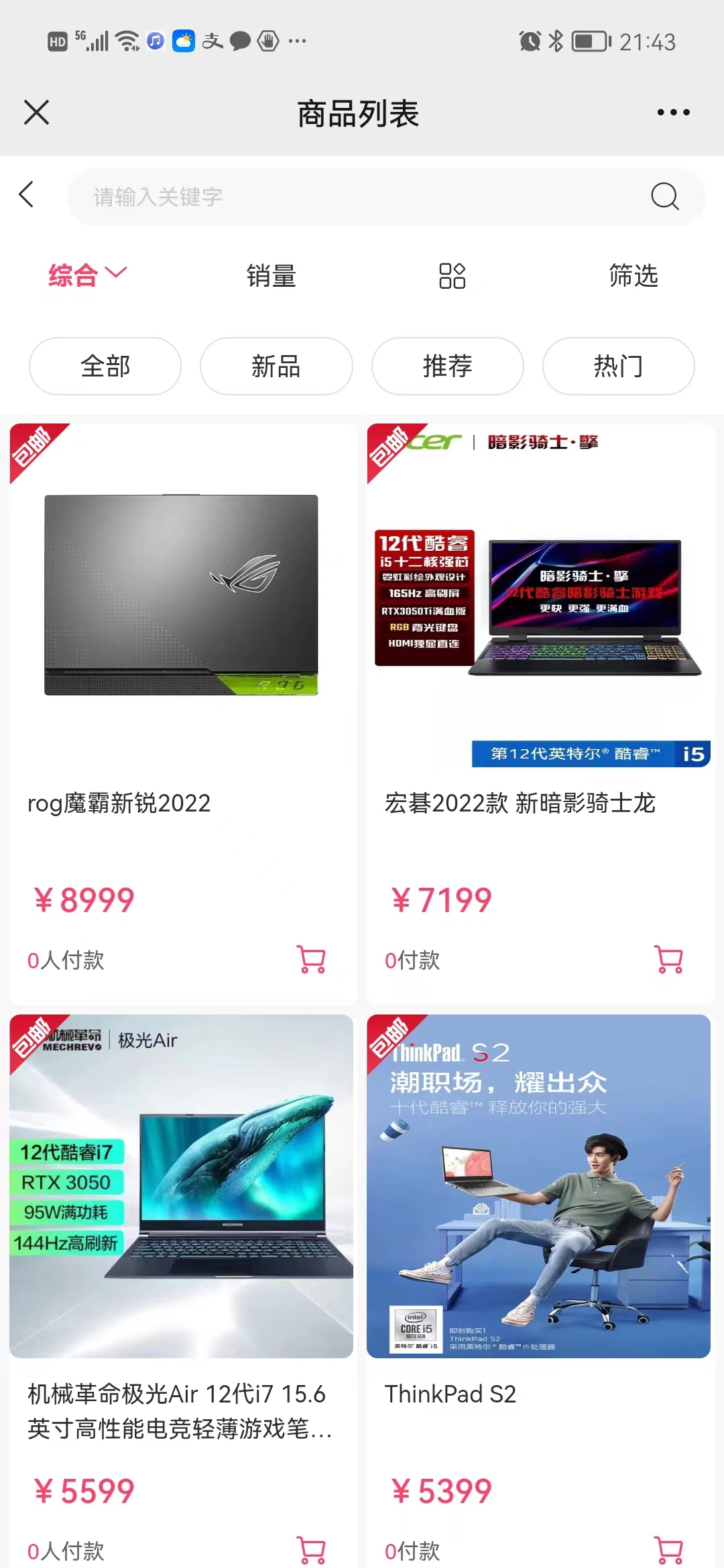Select the 推荐 chip

click(x=447, y=367)
